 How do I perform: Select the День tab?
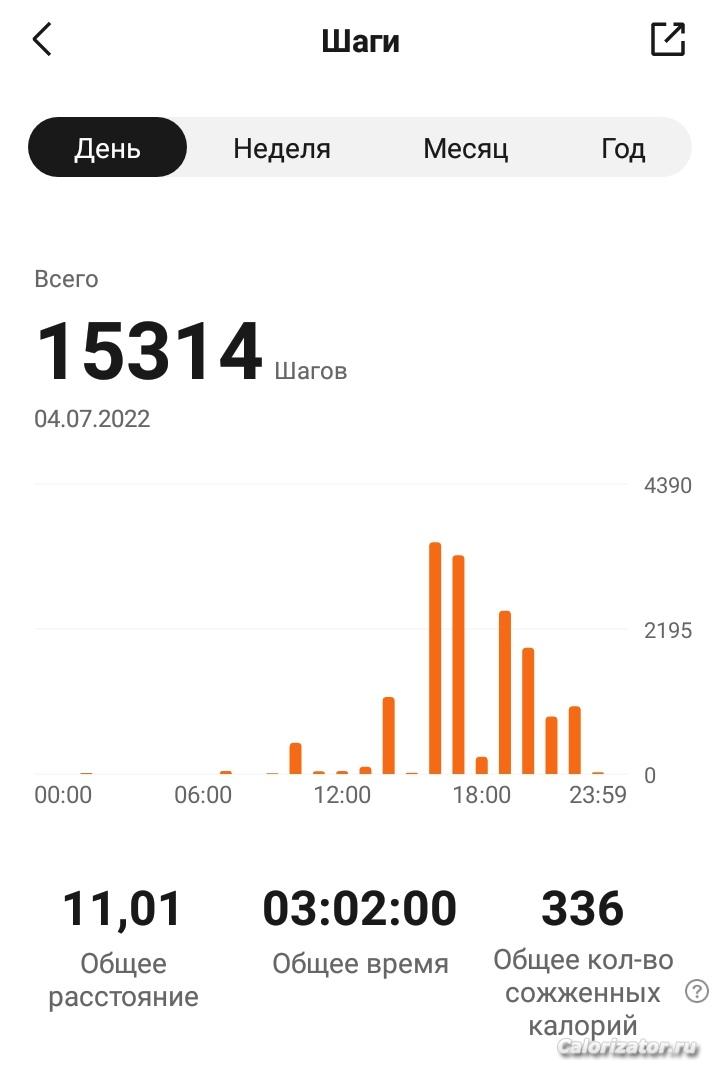click(108, 148)
